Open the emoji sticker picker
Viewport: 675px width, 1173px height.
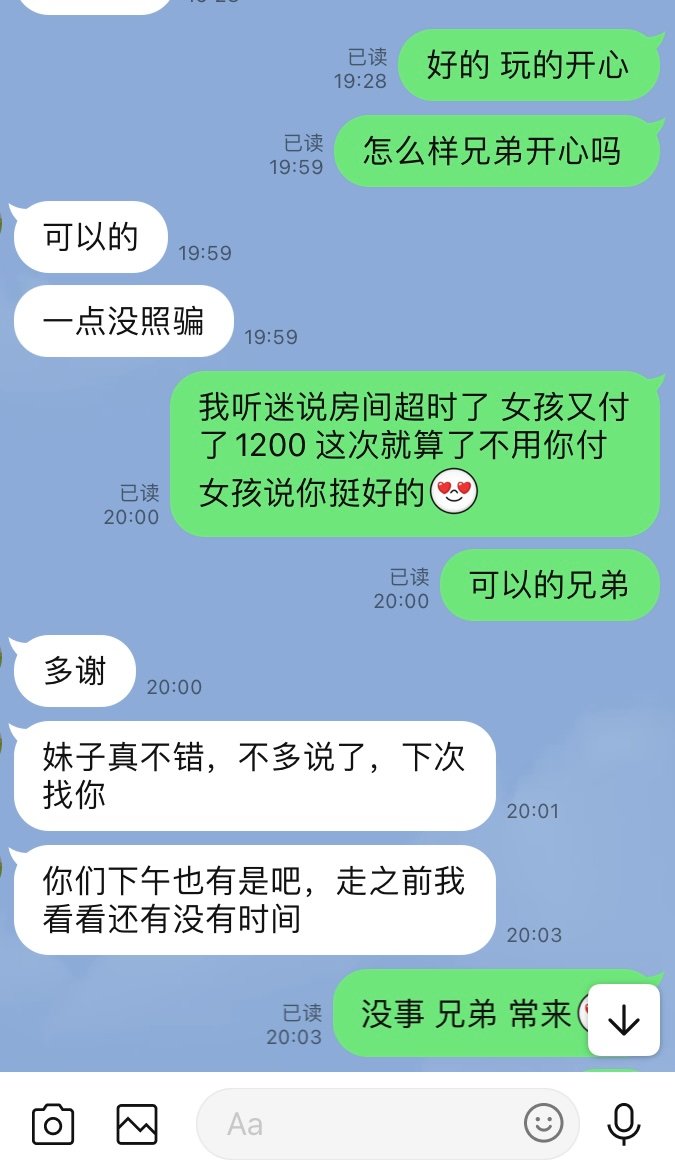(544, 1124)
